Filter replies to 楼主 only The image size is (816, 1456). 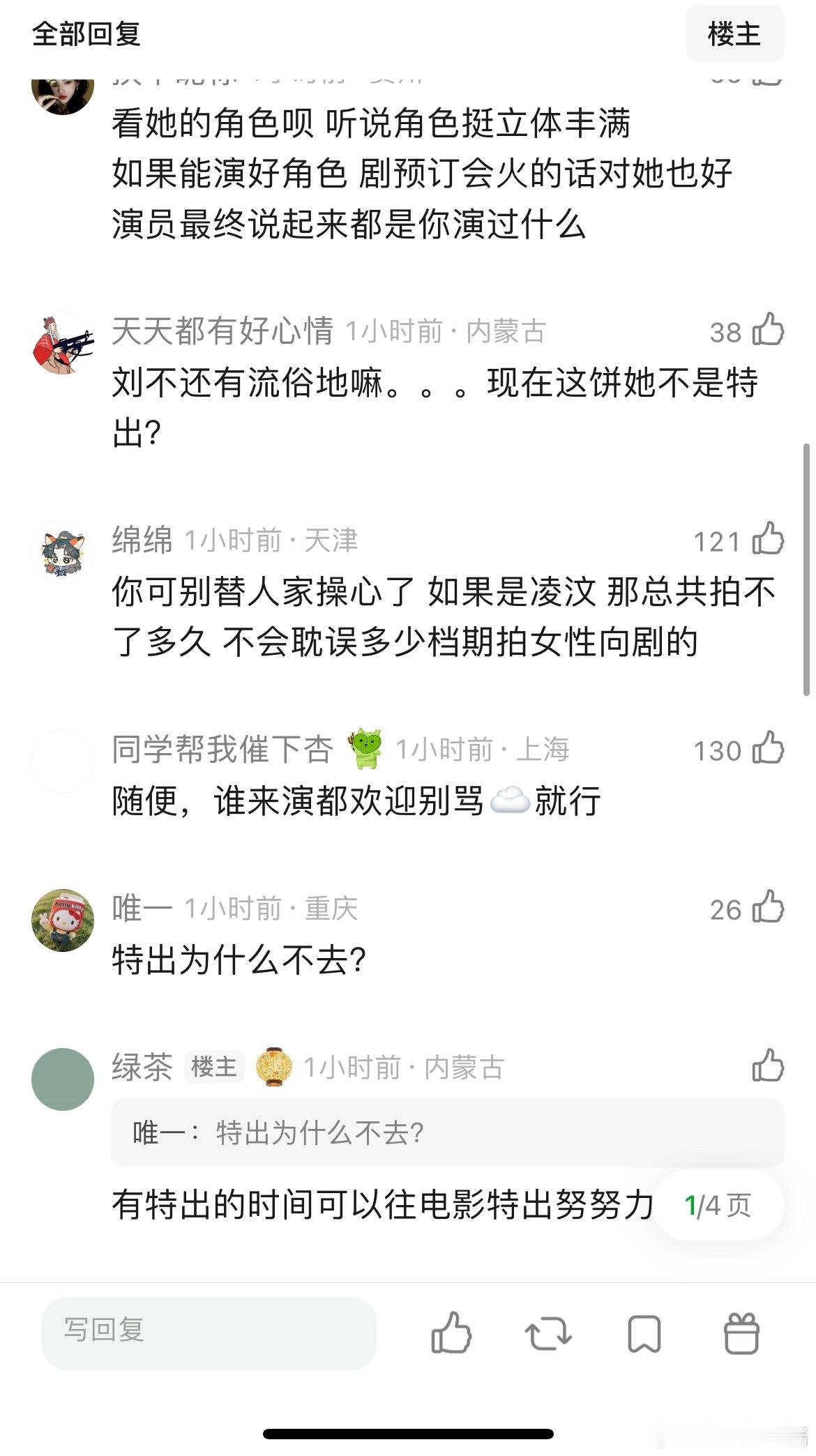click(x=734, y=33)
